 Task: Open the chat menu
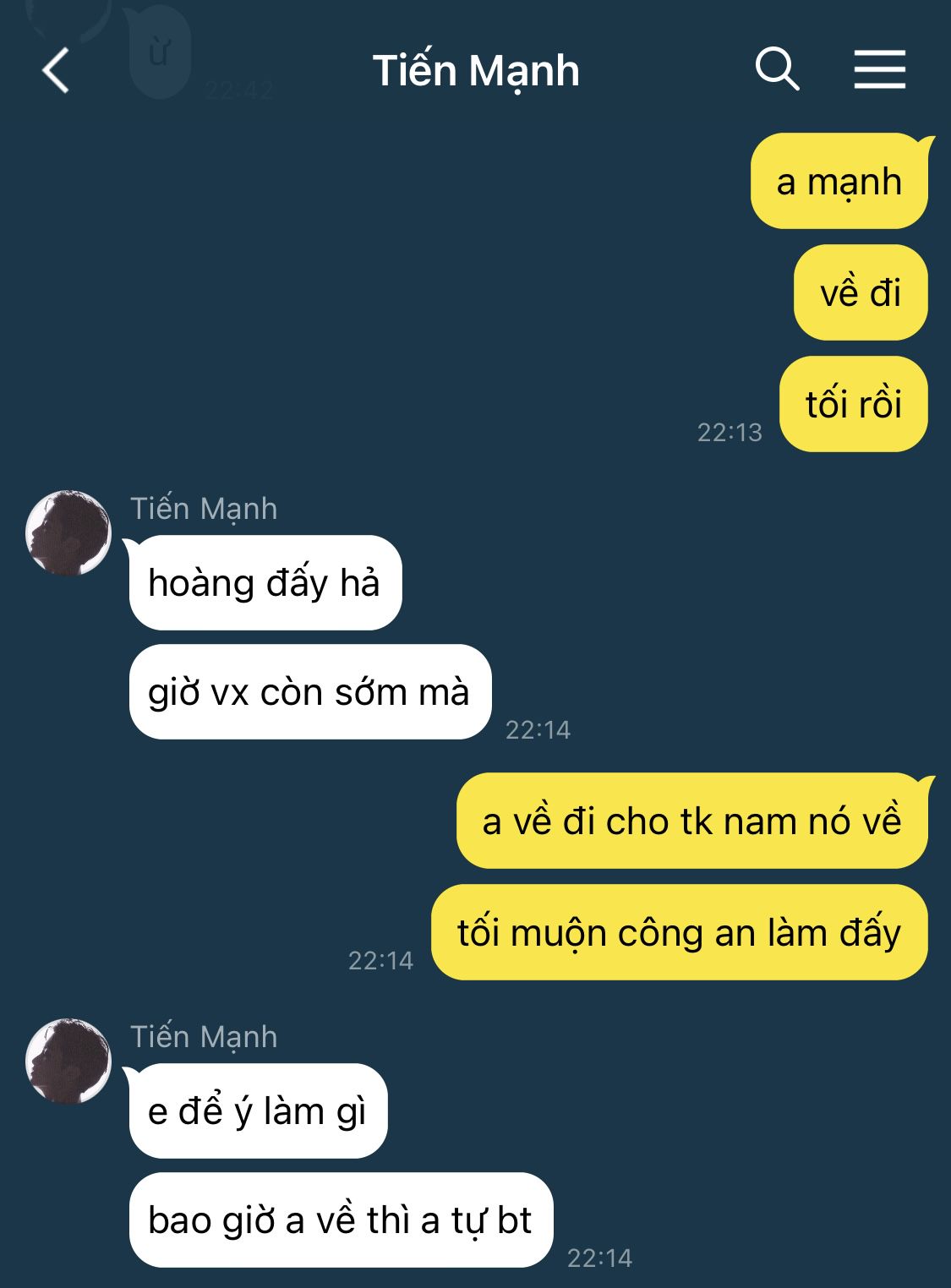(879, 69)
